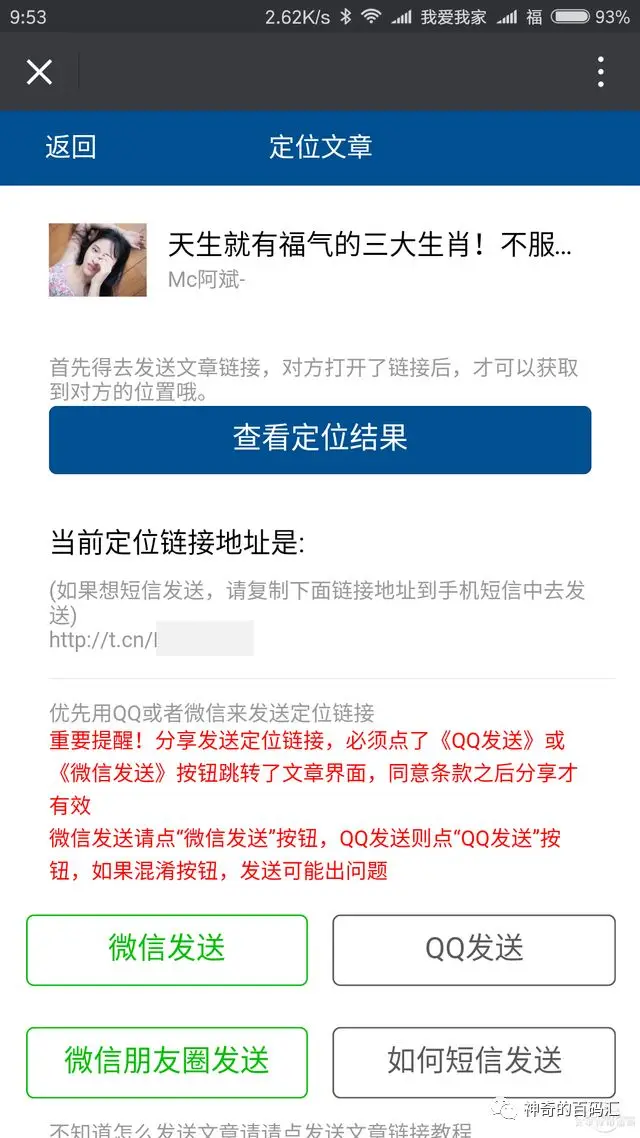Share via 微信朋友圈发送

tap(167, 1061)
